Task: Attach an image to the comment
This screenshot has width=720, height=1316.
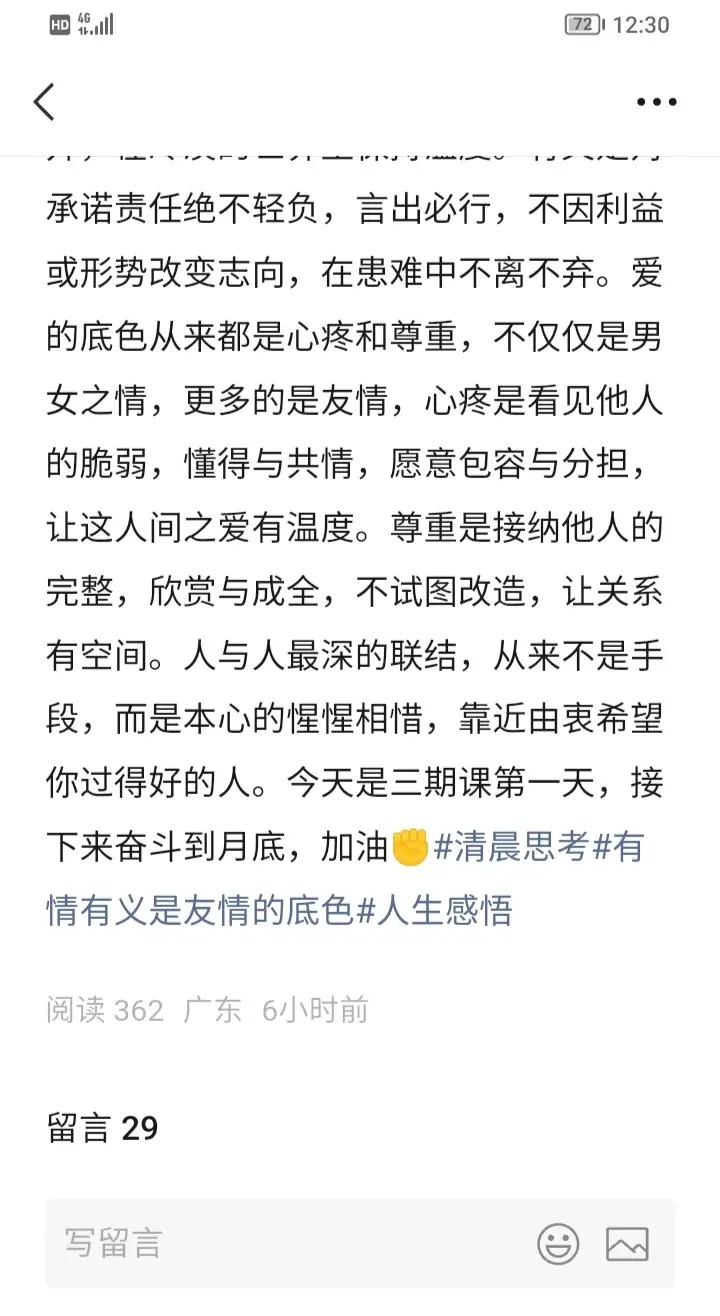Action: pos(627,1244)
